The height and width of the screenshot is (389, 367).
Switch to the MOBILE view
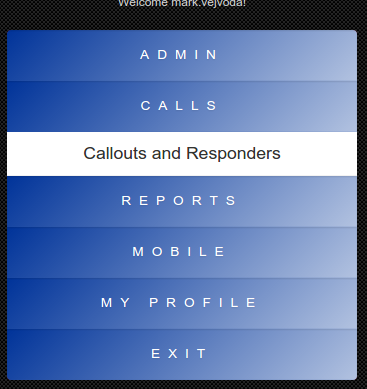click(182, 252)
